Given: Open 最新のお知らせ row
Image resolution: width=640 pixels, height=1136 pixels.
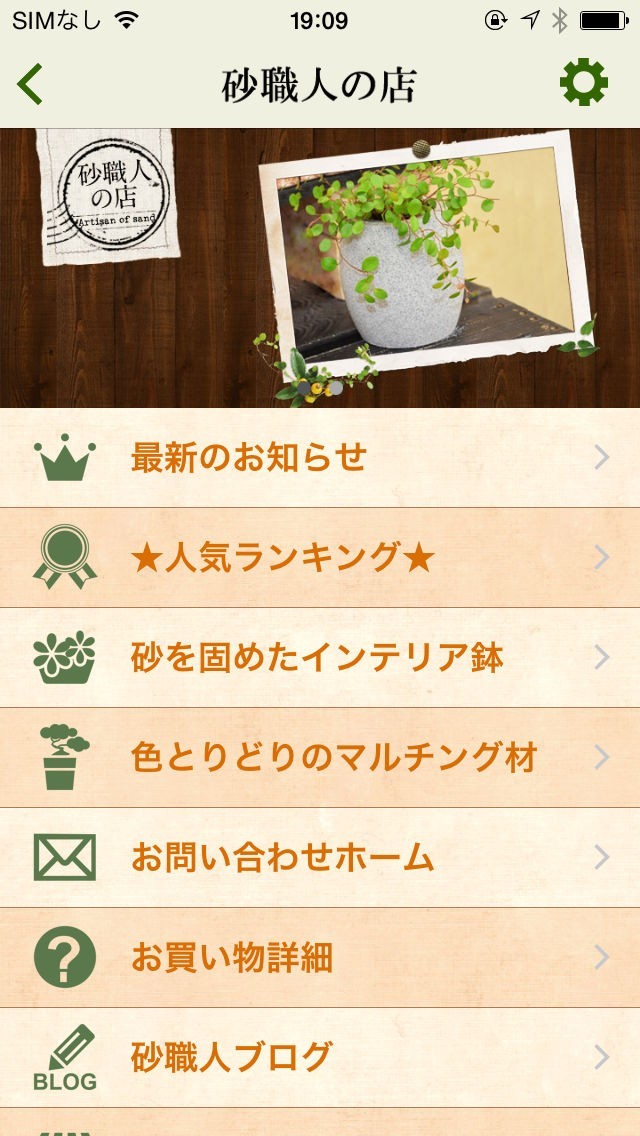Looking at the screenshot, I should click(x=320, y=458).
